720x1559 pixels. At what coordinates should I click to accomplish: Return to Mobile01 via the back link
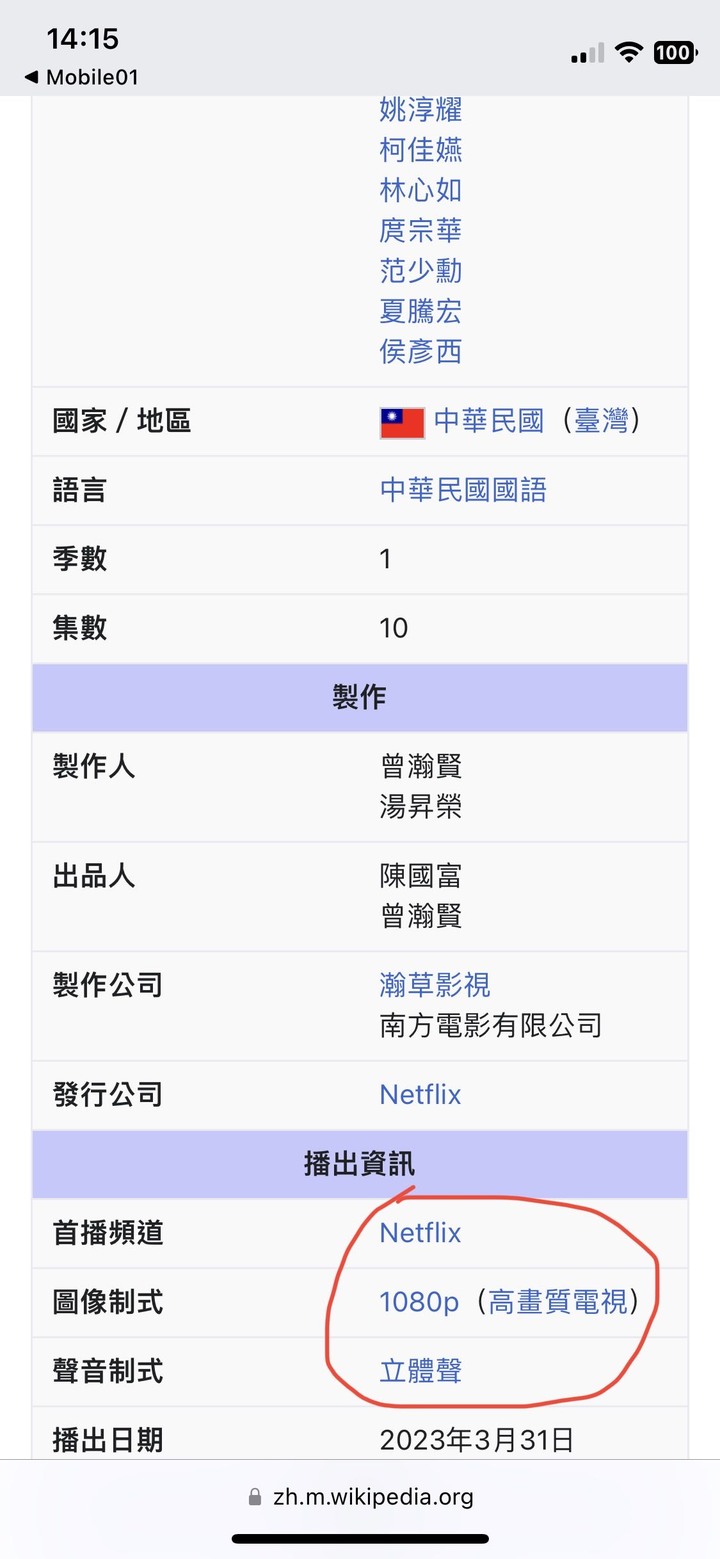(x=80, y=77)
